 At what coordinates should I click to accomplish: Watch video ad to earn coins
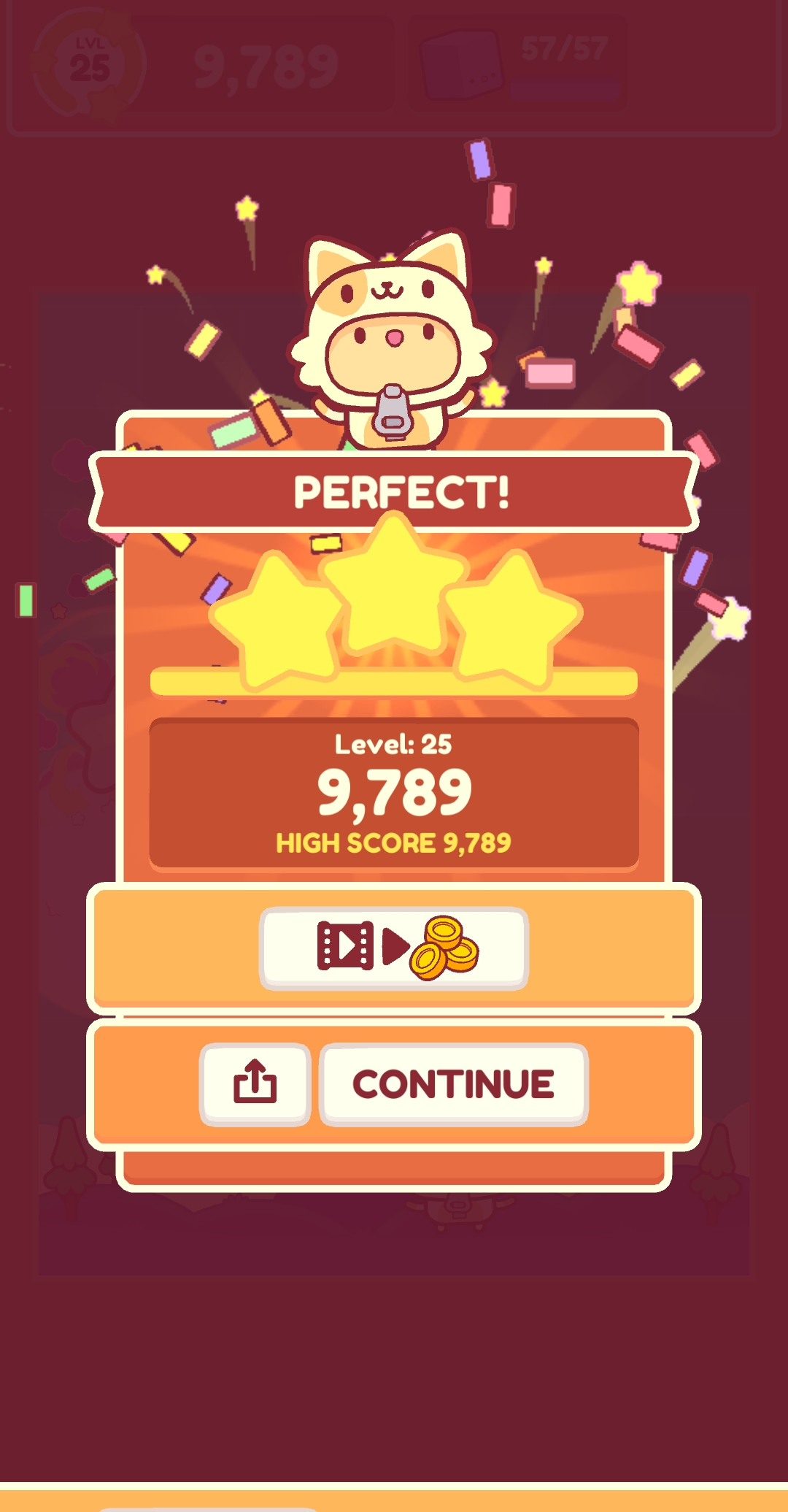[394, 948]
